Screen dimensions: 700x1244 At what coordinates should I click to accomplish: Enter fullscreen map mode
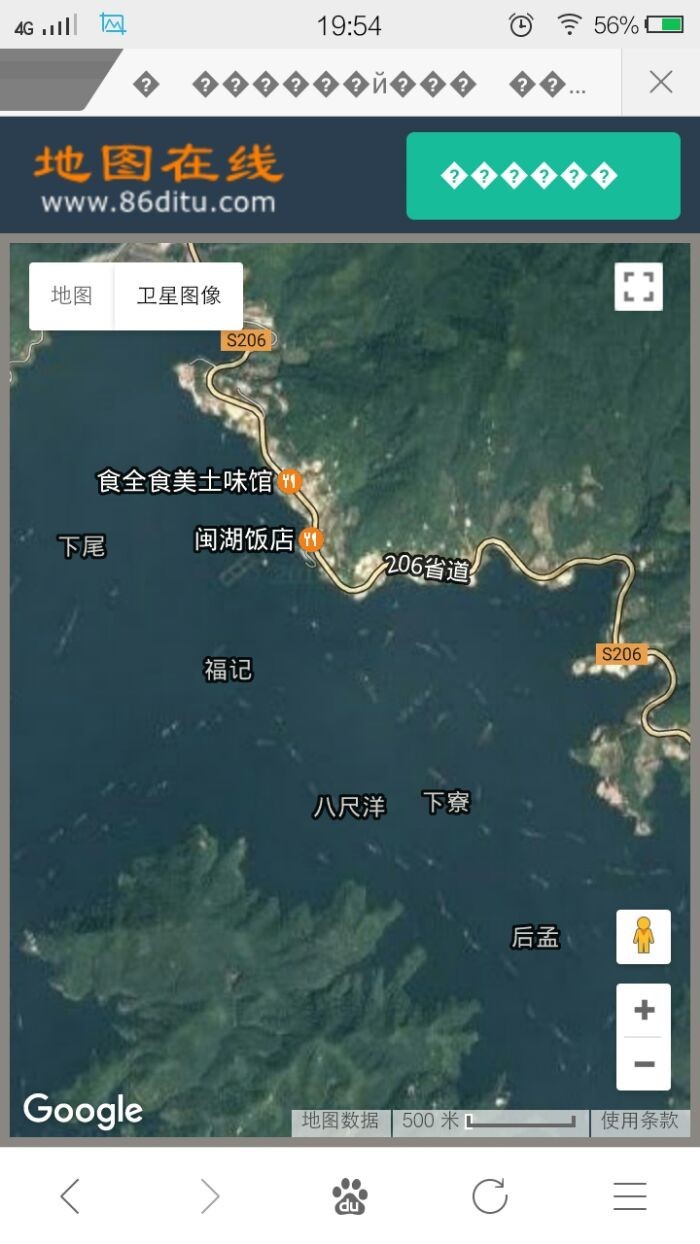point(638,287)
